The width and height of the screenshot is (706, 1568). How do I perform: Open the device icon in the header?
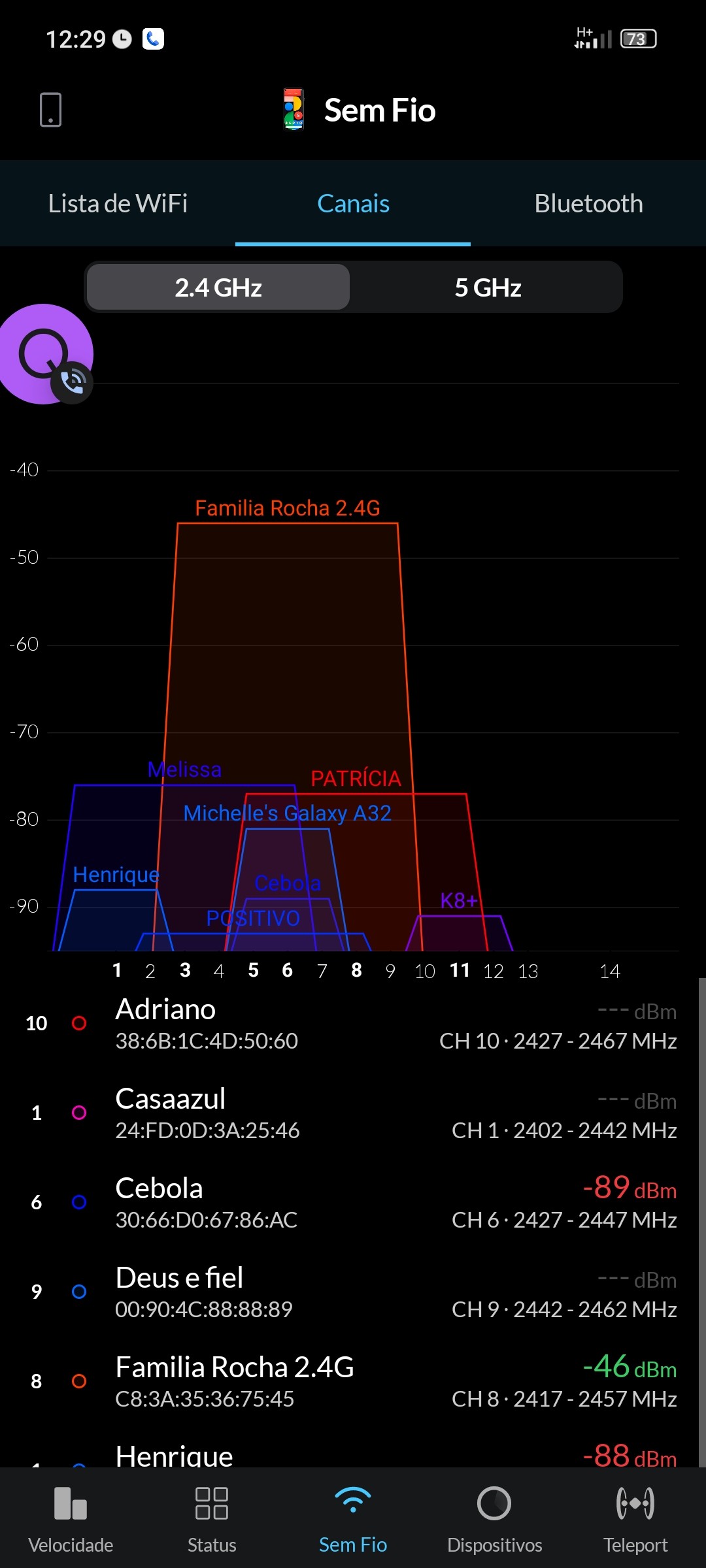(x=50, y=110)
